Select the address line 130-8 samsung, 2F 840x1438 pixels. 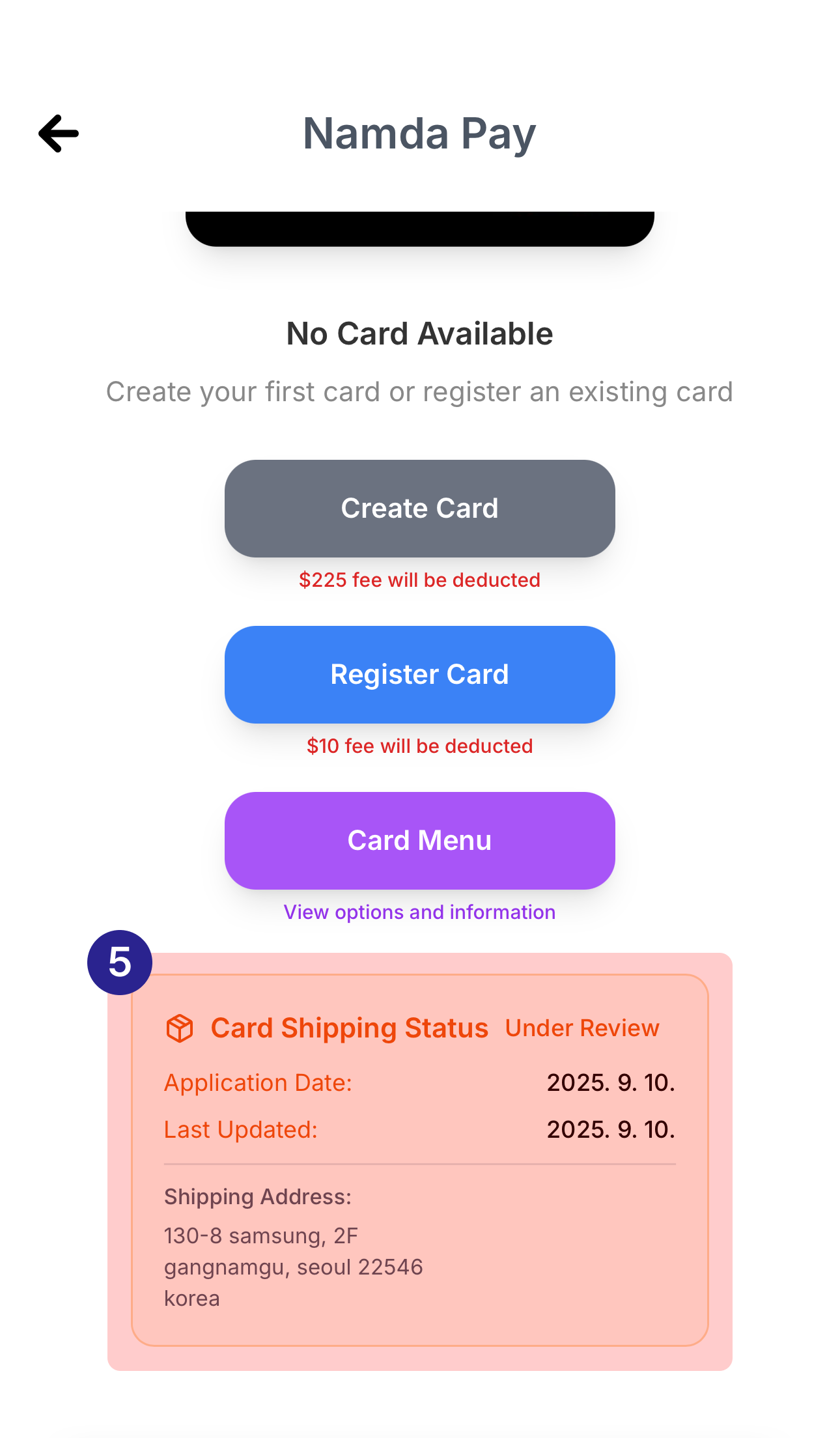tap(260, 1235)
